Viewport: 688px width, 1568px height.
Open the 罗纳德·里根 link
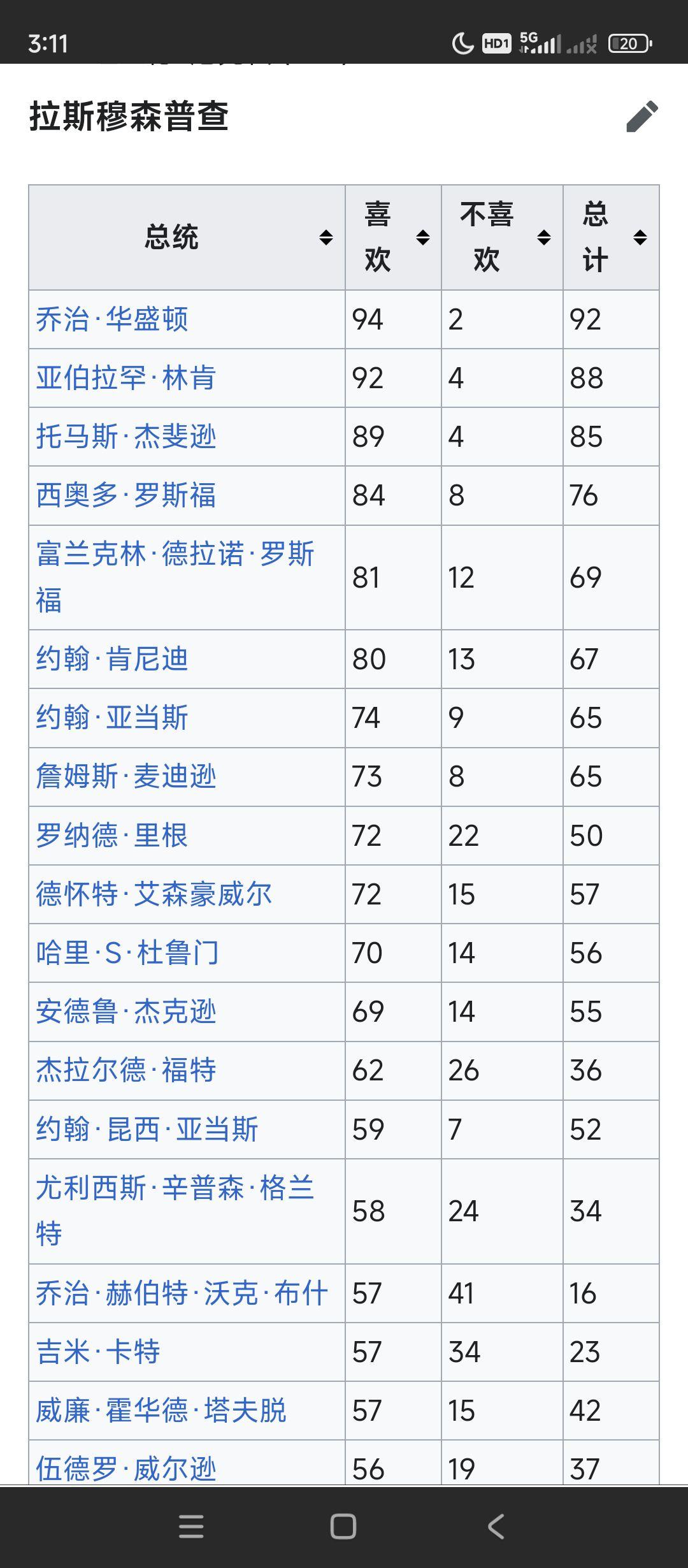[112, 835]
